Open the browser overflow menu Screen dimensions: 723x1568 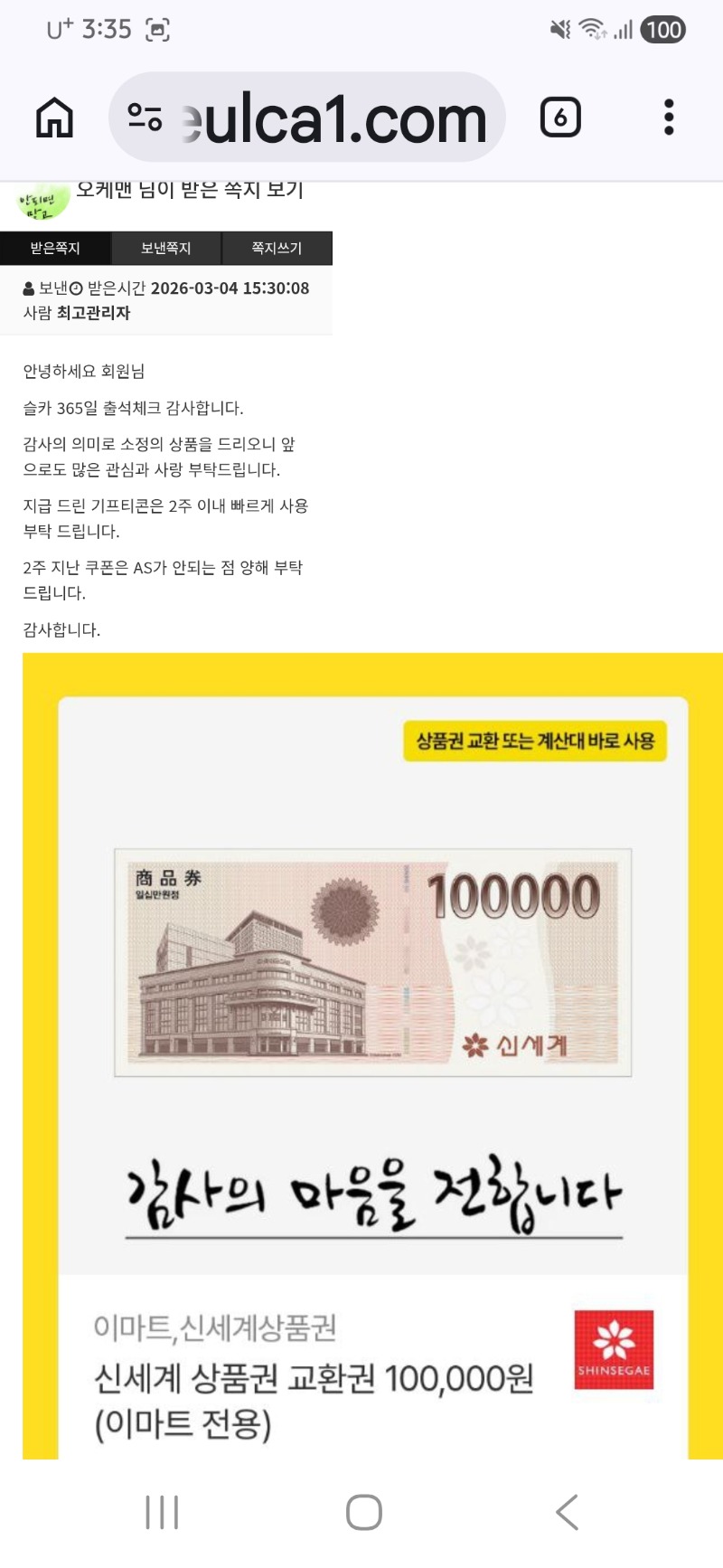(x=669, y=118)
